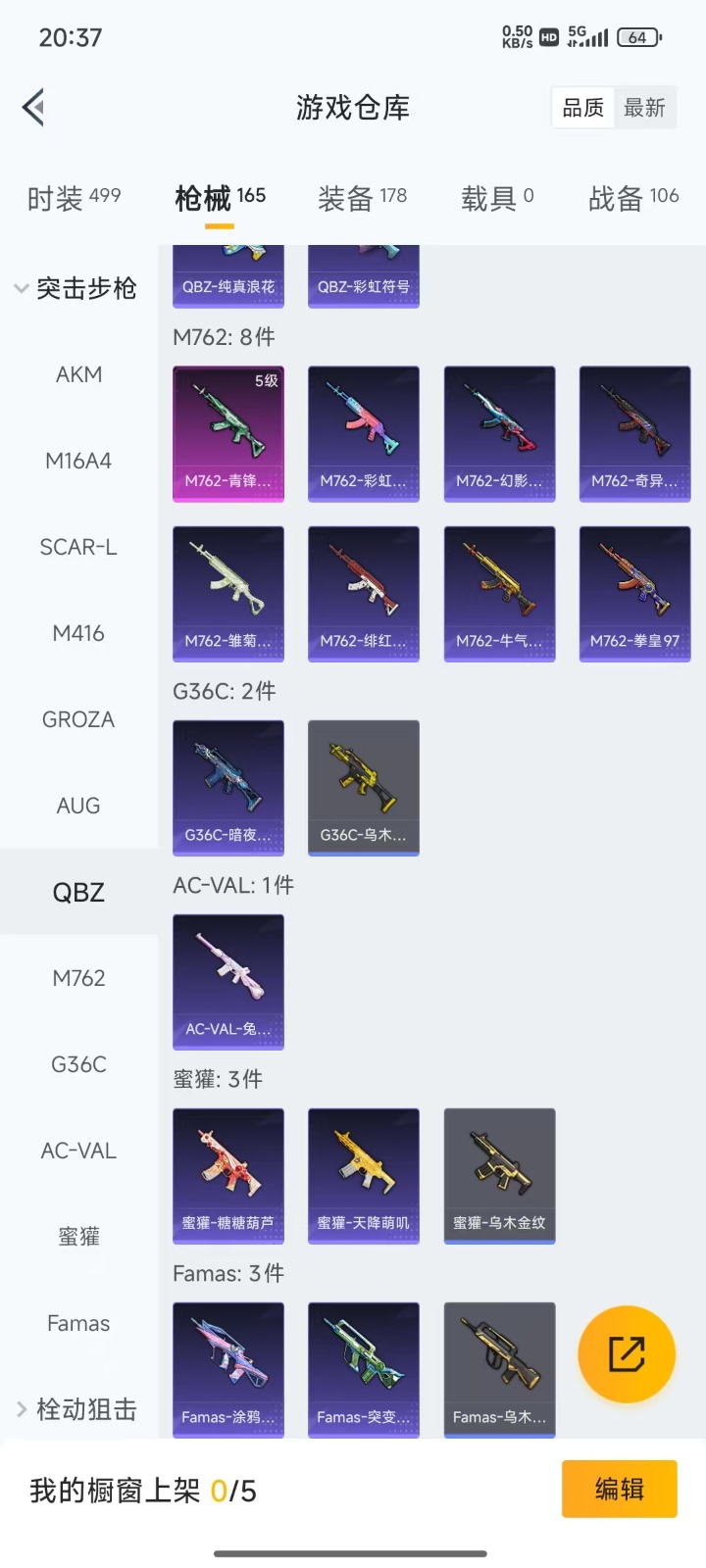The height and width of the screenshot is (1568, 706).
Task: Switch to the 载具 tab
Action: (497, 198)
